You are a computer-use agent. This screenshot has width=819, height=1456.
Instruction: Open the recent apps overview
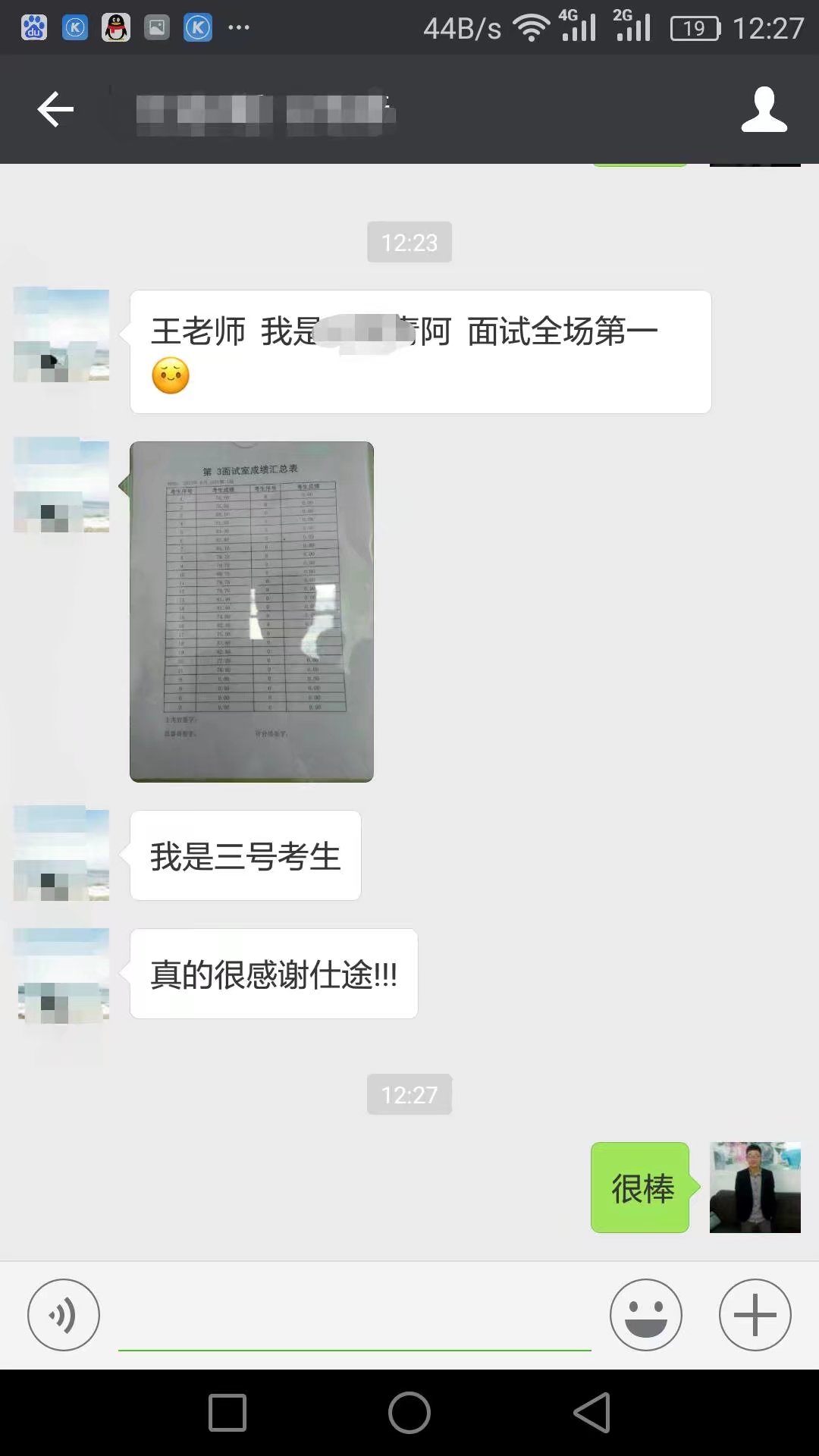click(227, 1413)
